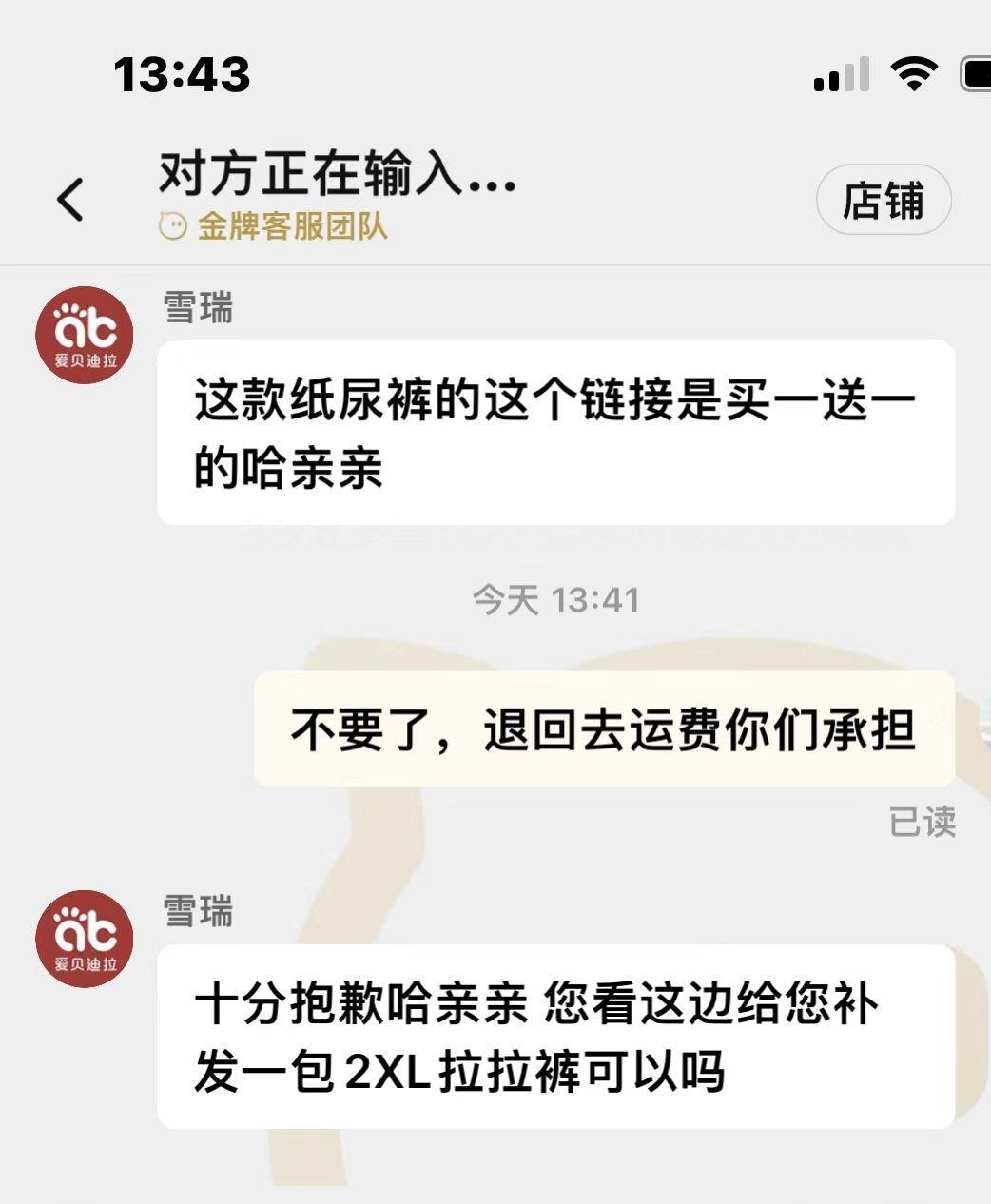991x1204 pixels.
Task: Tap 雪瑞's avatar beside the 纸尿裤 message
Action: (84, 335)
